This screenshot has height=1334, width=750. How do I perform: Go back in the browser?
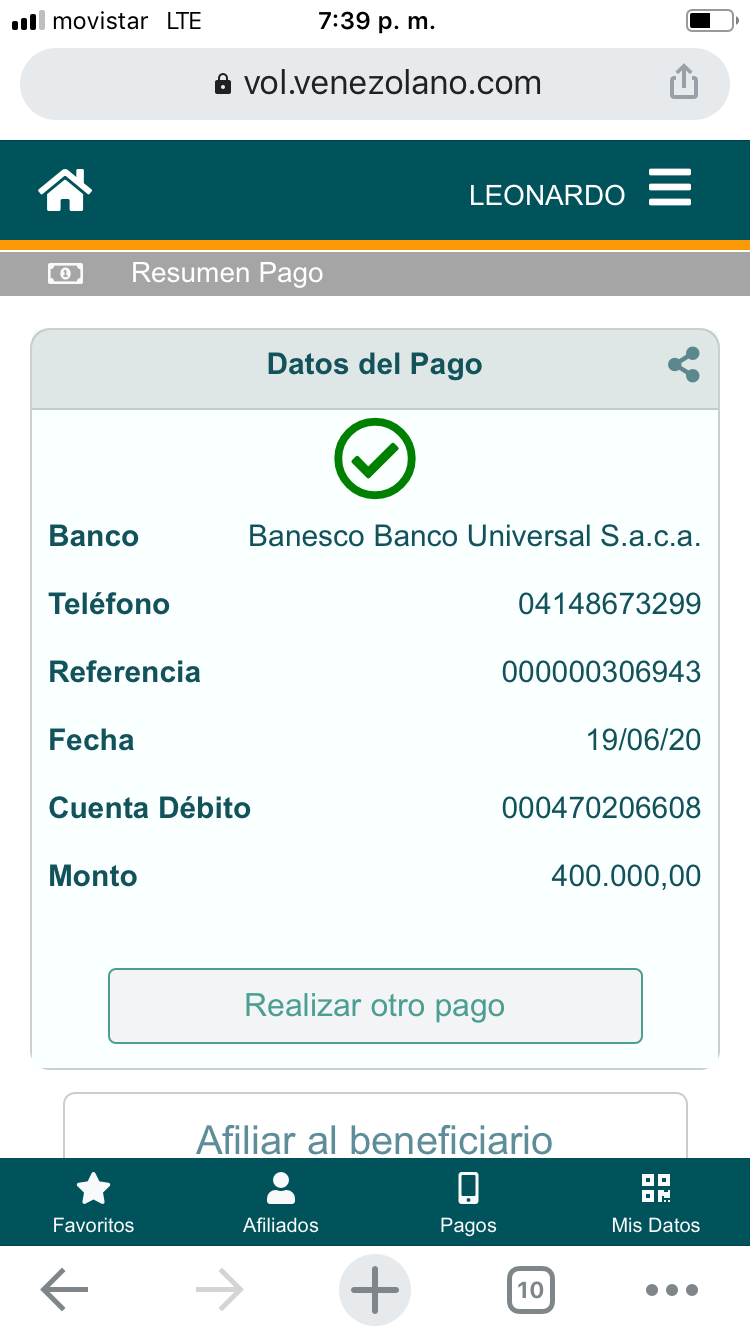(x=65, y=1290)
